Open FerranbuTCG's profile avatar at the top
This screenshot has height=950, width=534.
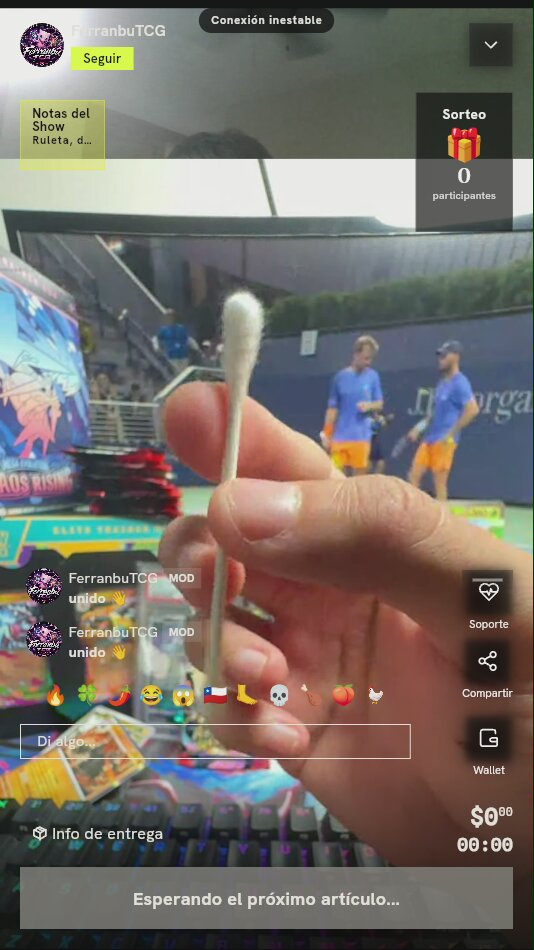pos(42,45)
